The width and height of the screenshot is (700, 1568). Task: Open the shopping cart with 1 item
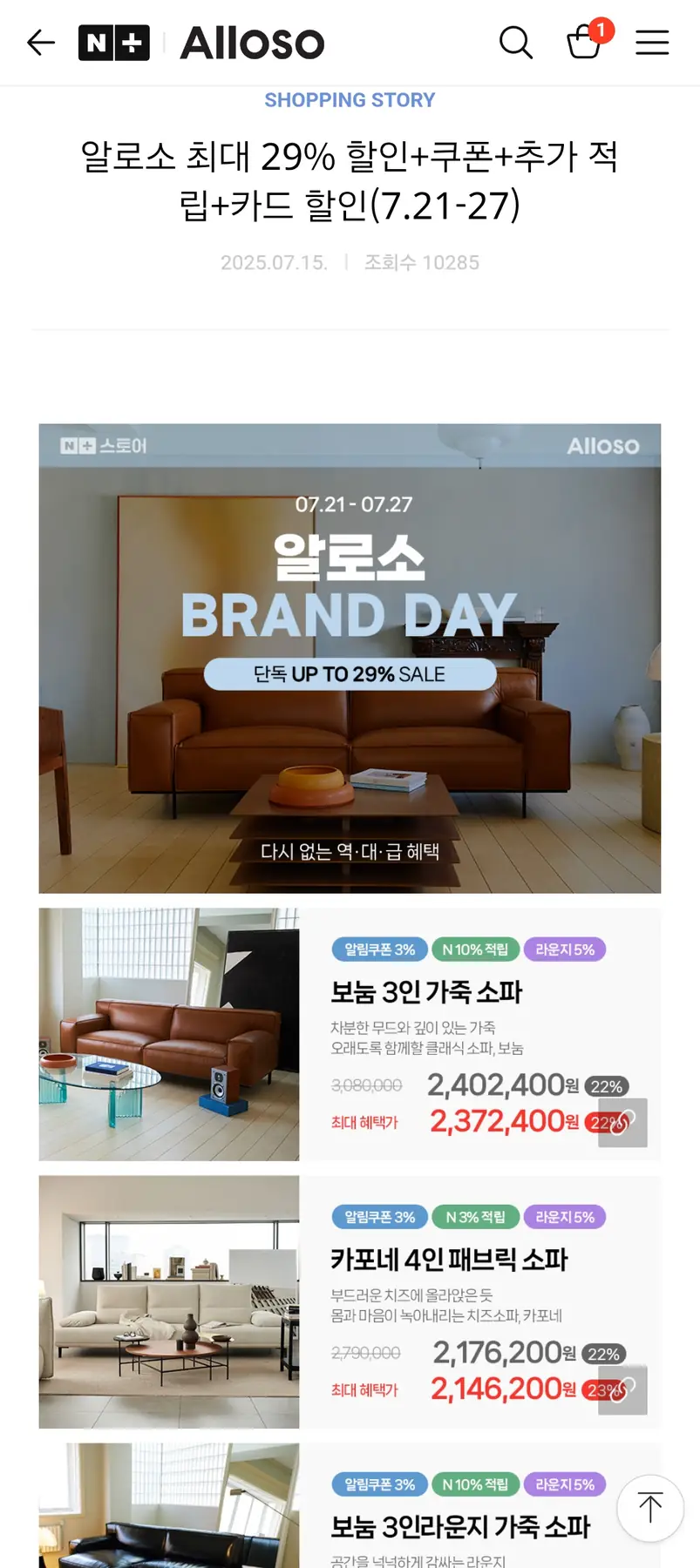coord(584,42)
